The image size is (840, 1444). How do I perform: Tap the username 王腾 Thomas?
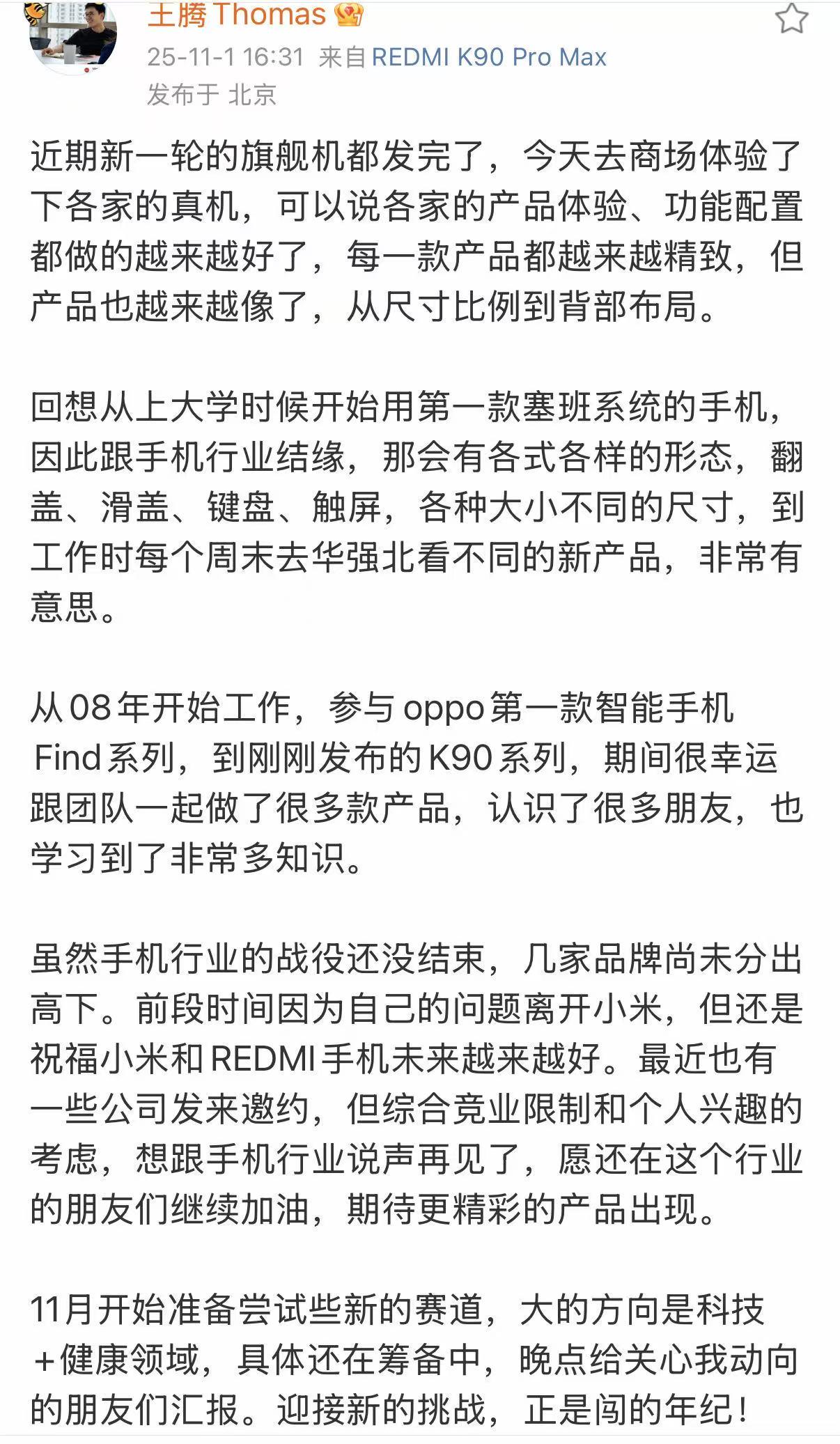(x=237, y=14)
